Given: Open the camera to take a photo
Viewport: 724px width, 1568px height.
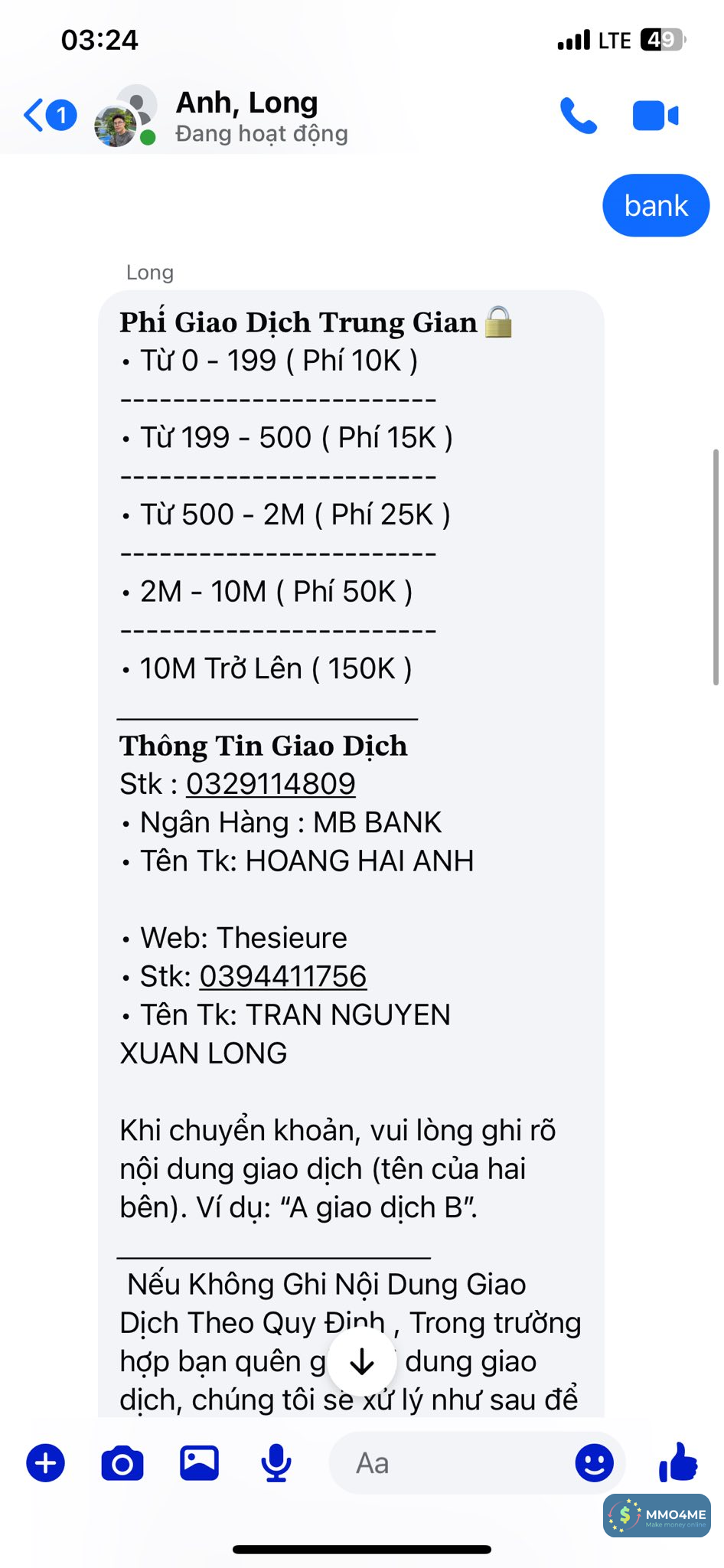Looking at the screenshot, I should point(122,1463).
